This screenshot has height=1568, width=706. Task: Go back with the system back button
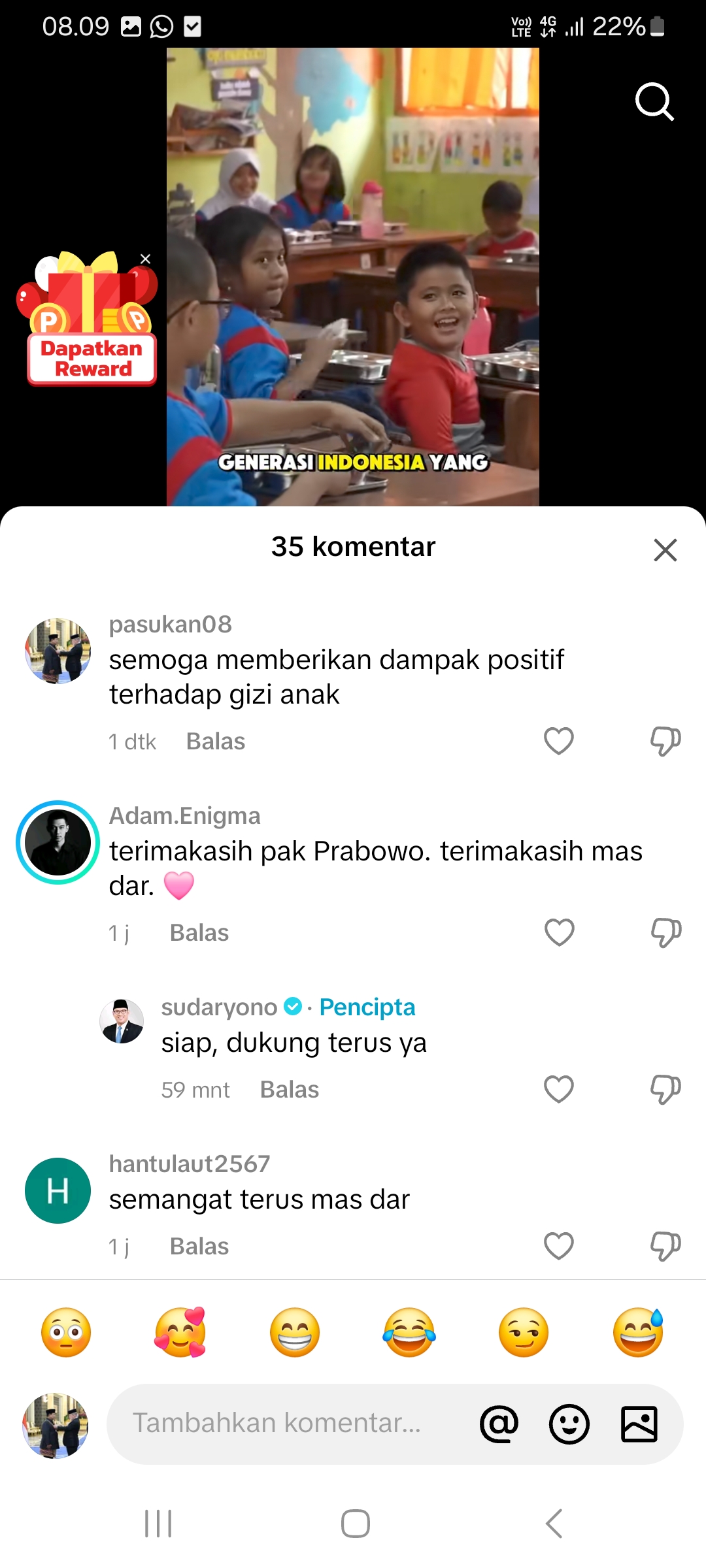[x=554, y=1524]
